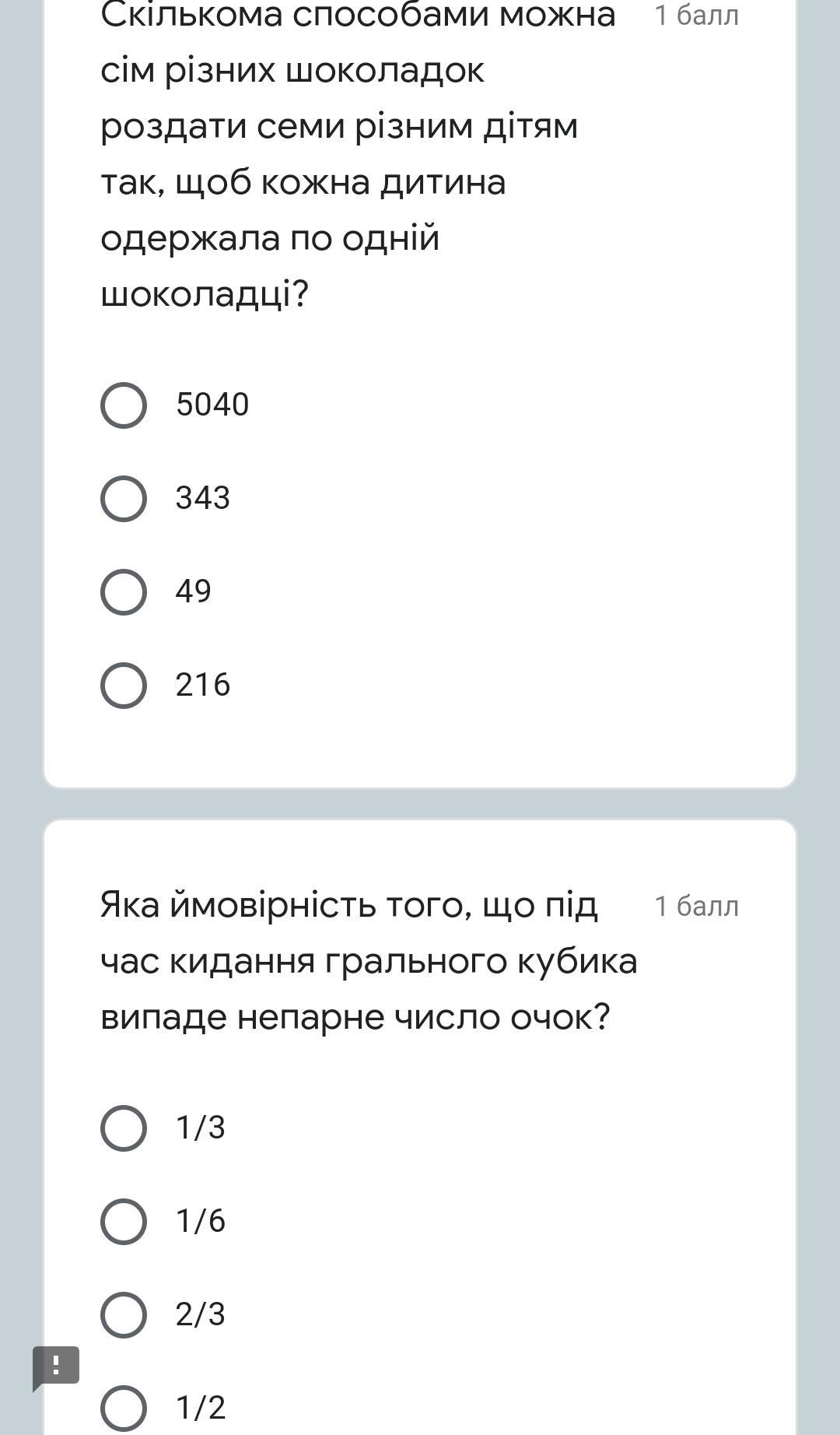
Task: Pick 2/3 as the probability
Action: [124, 1315]
